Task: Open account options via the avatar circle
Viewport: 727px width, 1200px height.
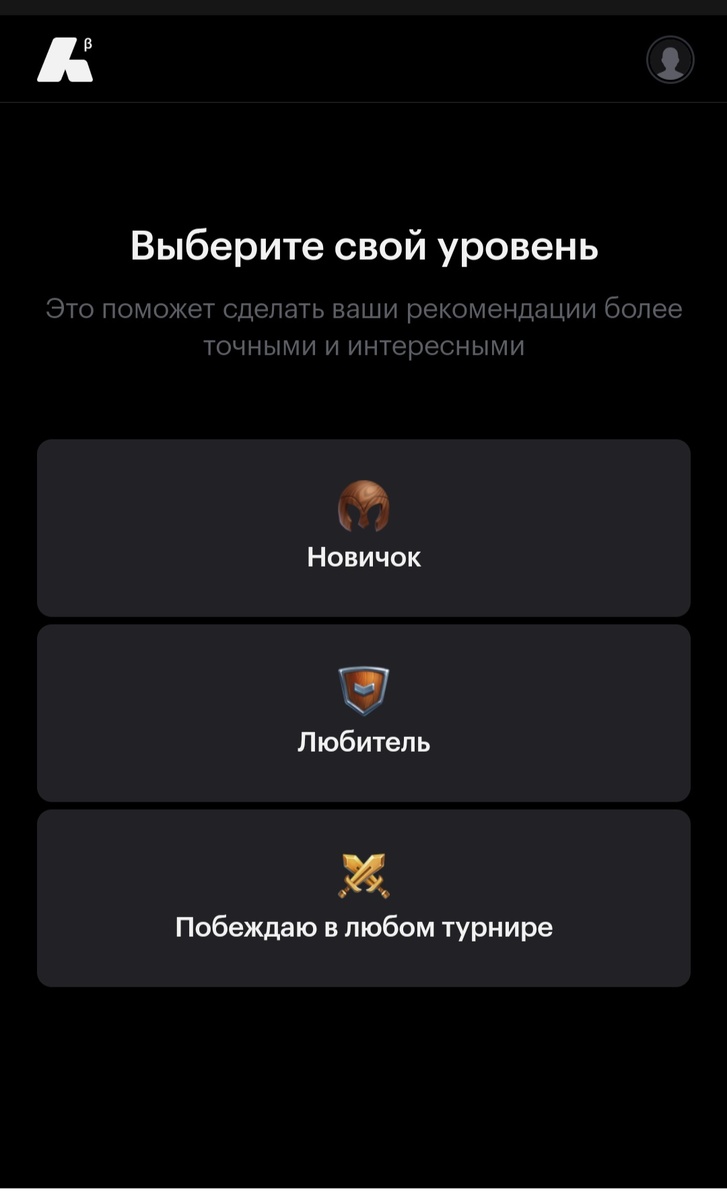Action: 669,58
